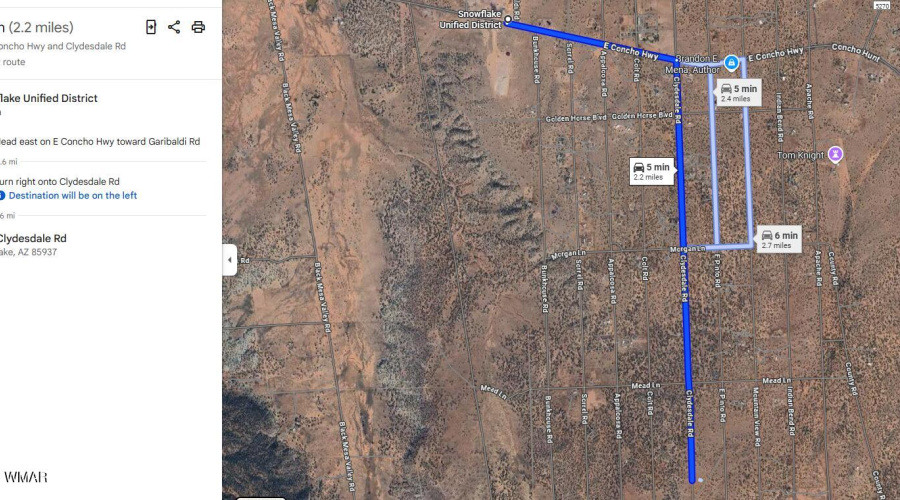Viewport: 900px width, 500px height.
Task: Send directions to your phone
Action: pyautogui.click(x=151, y=27)
